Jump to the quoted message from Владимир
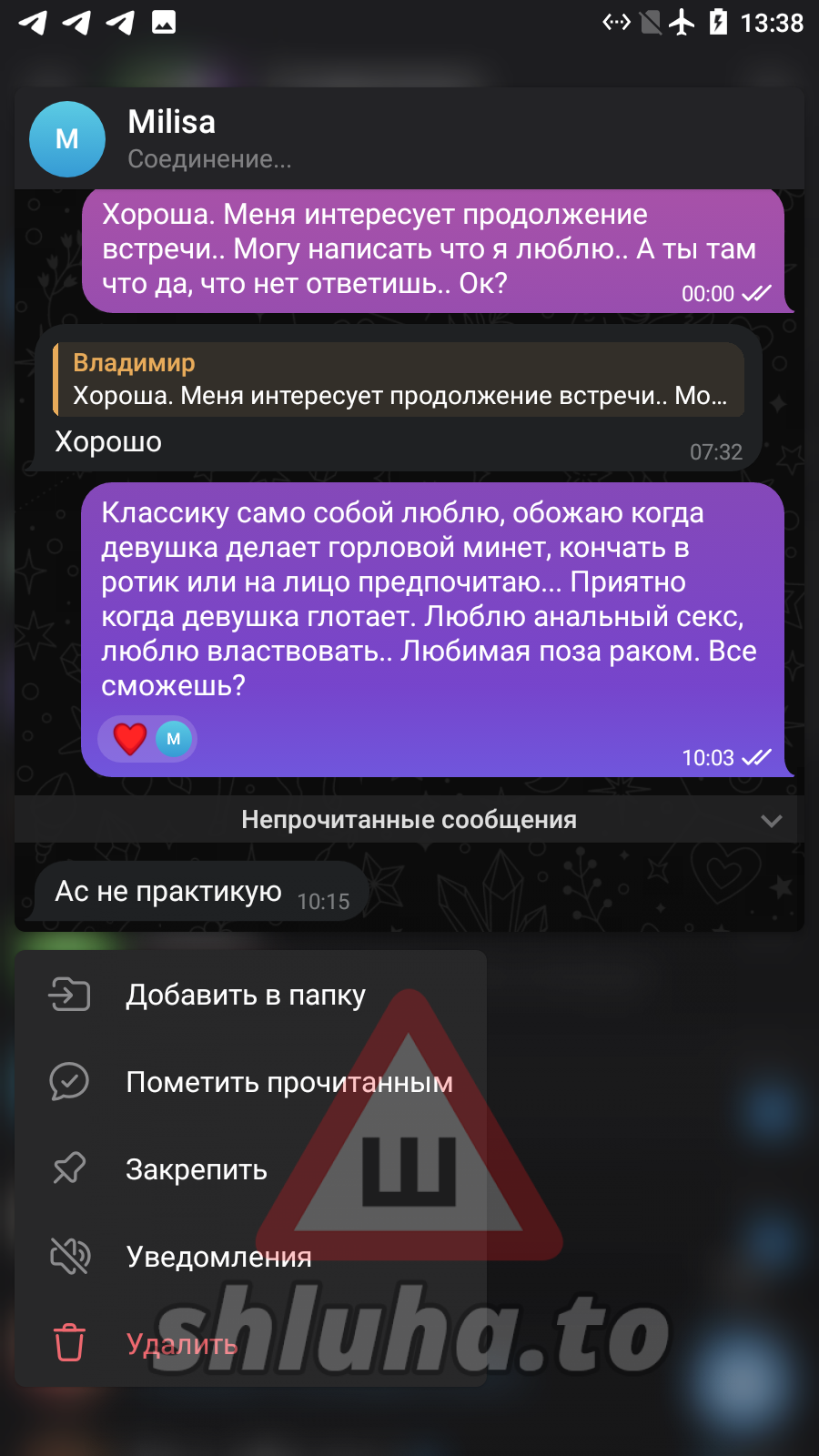Image resolution: width=819 pixels, height=1456 pixels. (x=399, y=379)
